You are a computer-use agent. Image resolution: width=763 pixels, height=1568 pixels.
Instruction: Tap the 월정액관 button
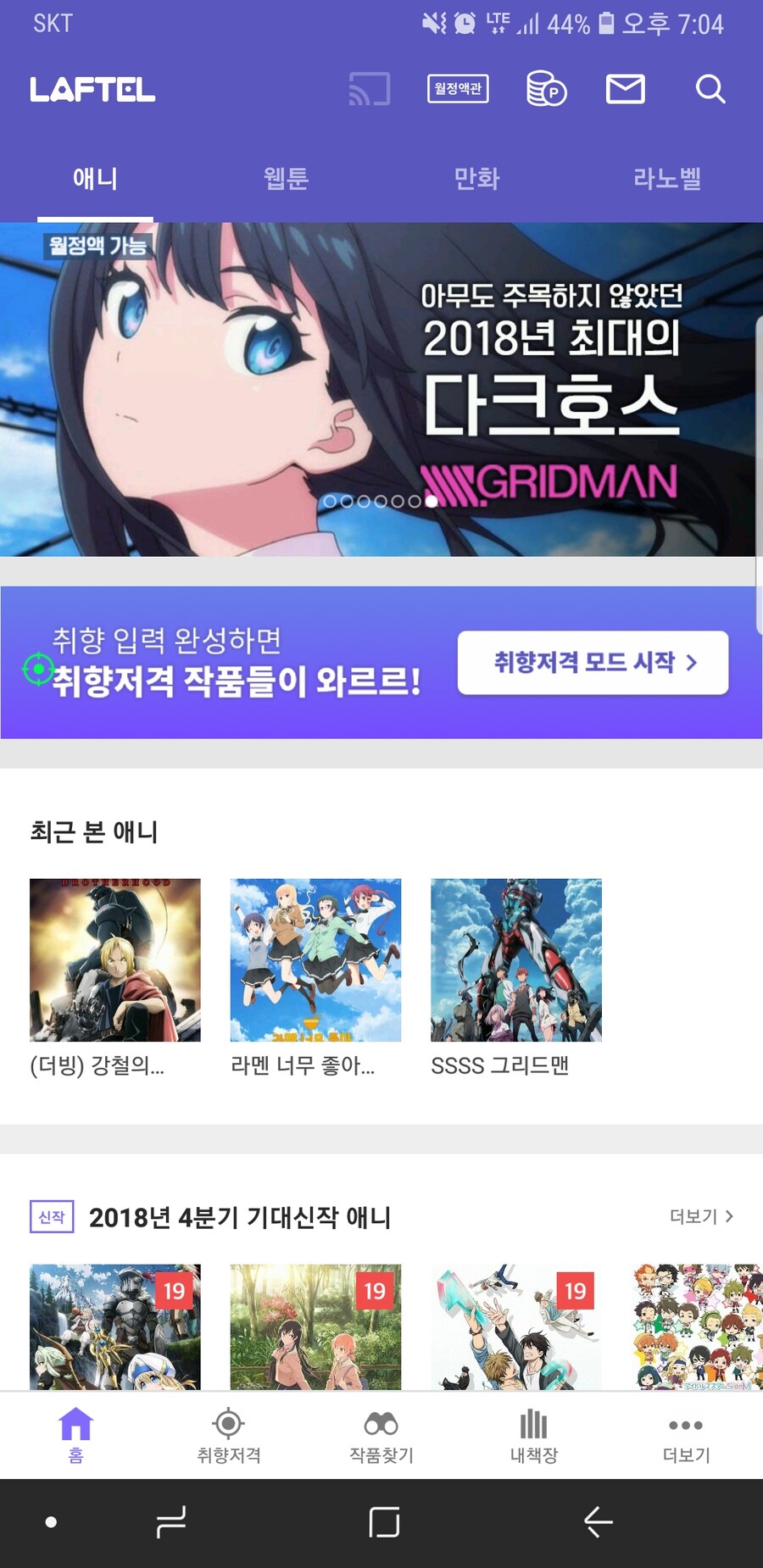458,89
